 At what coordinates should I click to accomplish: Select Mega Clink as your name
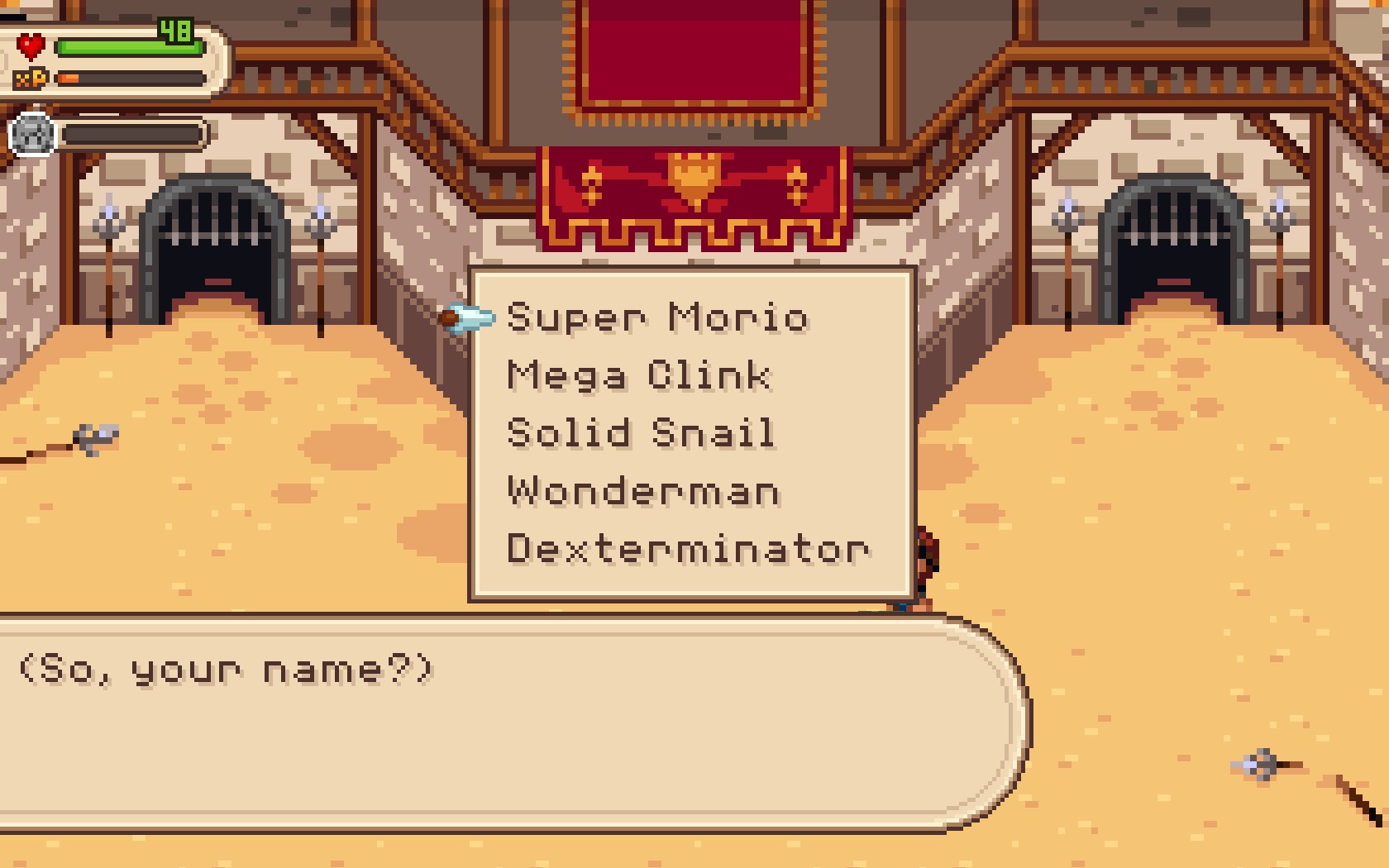tap(639, 376)
